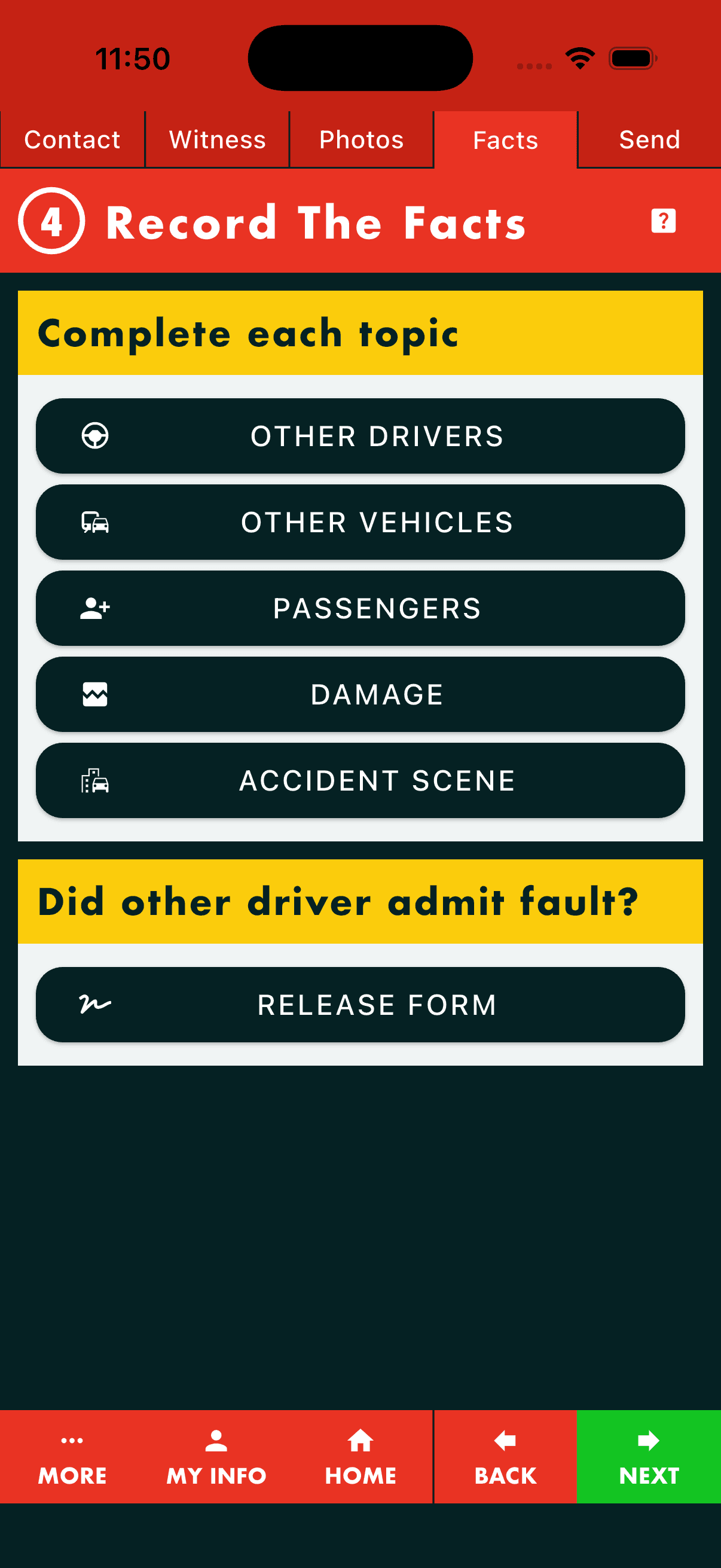The height and width of the screenshot is (1568, 721).
Task: Return to the Home screen
Action: pyautogui.click(x=360, y=1457)
